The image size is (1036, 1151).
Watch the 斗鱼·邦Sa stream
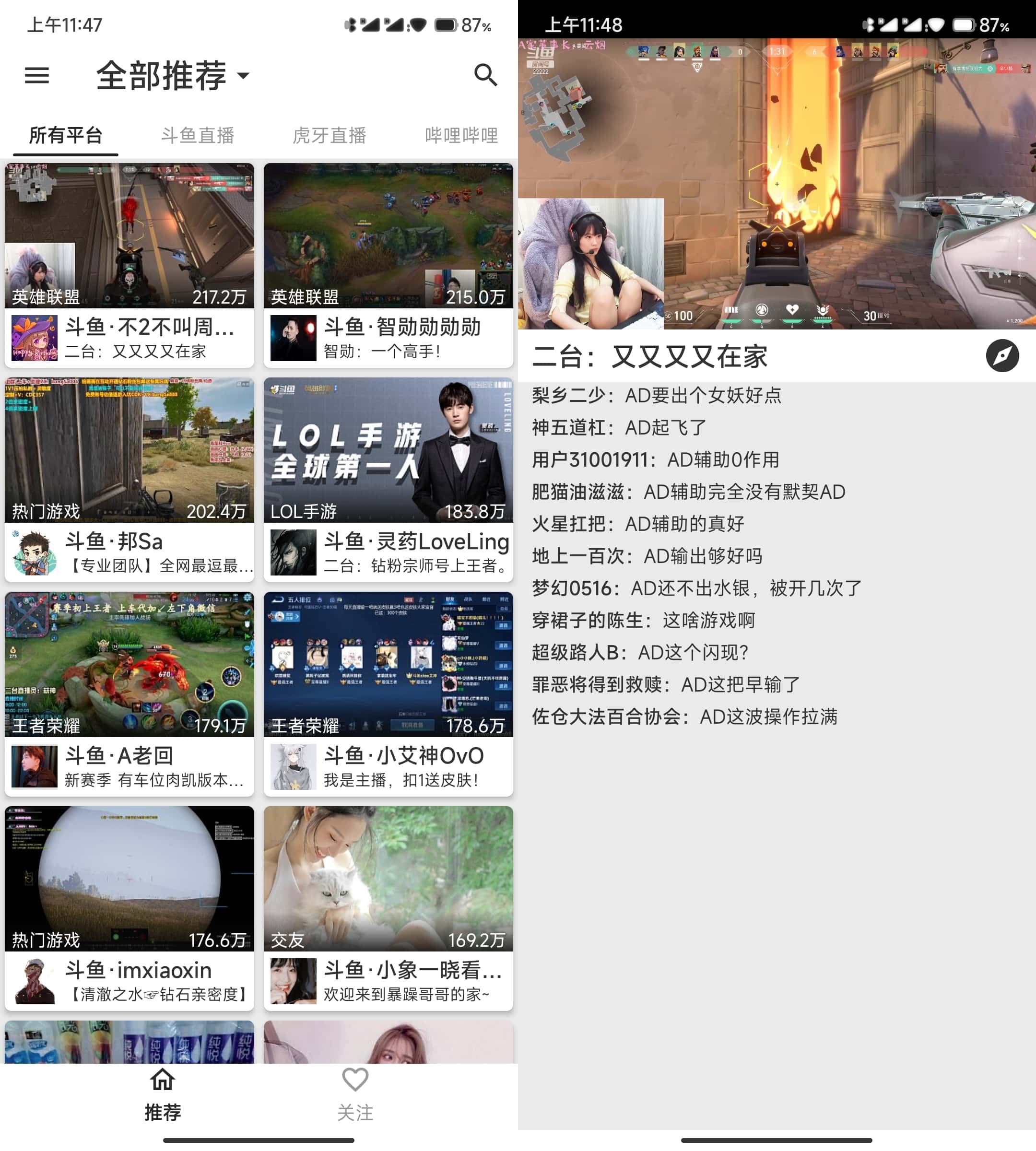coord(129,479)
